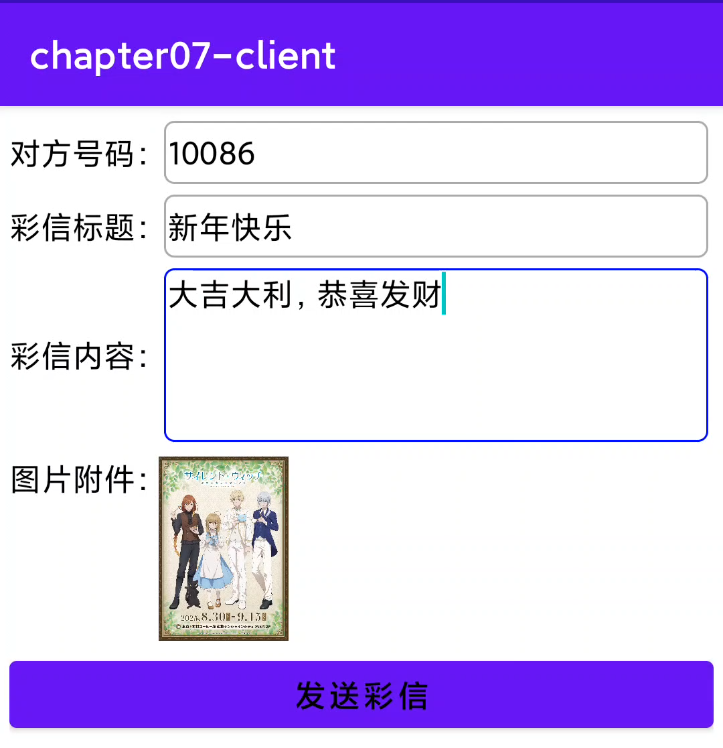723x748 pixels.
Task: Edit the recipient number field showing 10086
Action: point(436,153)
